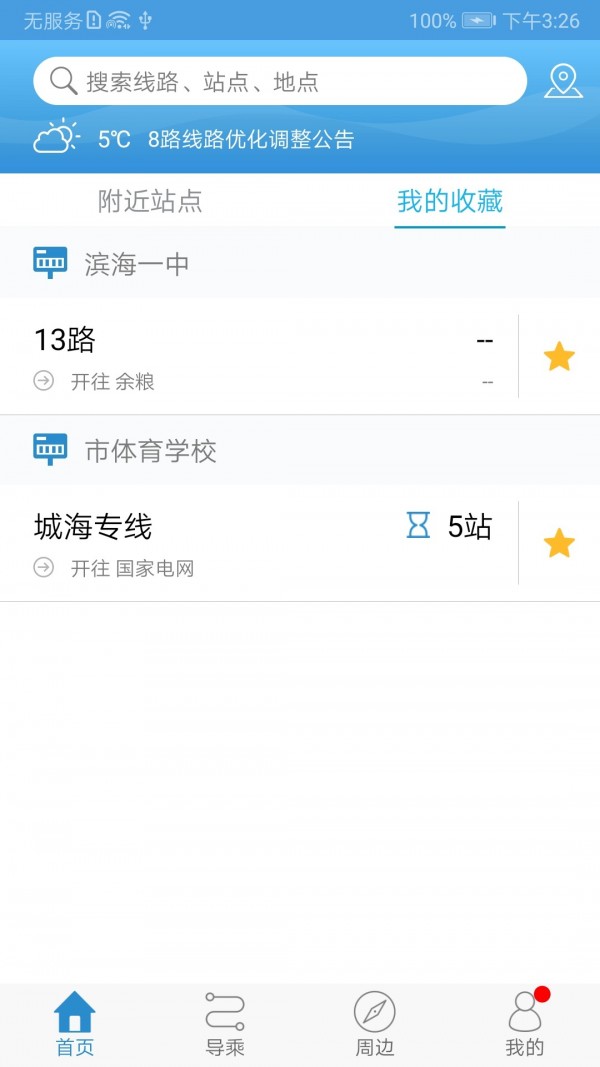600x1067 pixels.
Task: Open the 我的 profile tab
Action: [525, 1024]
